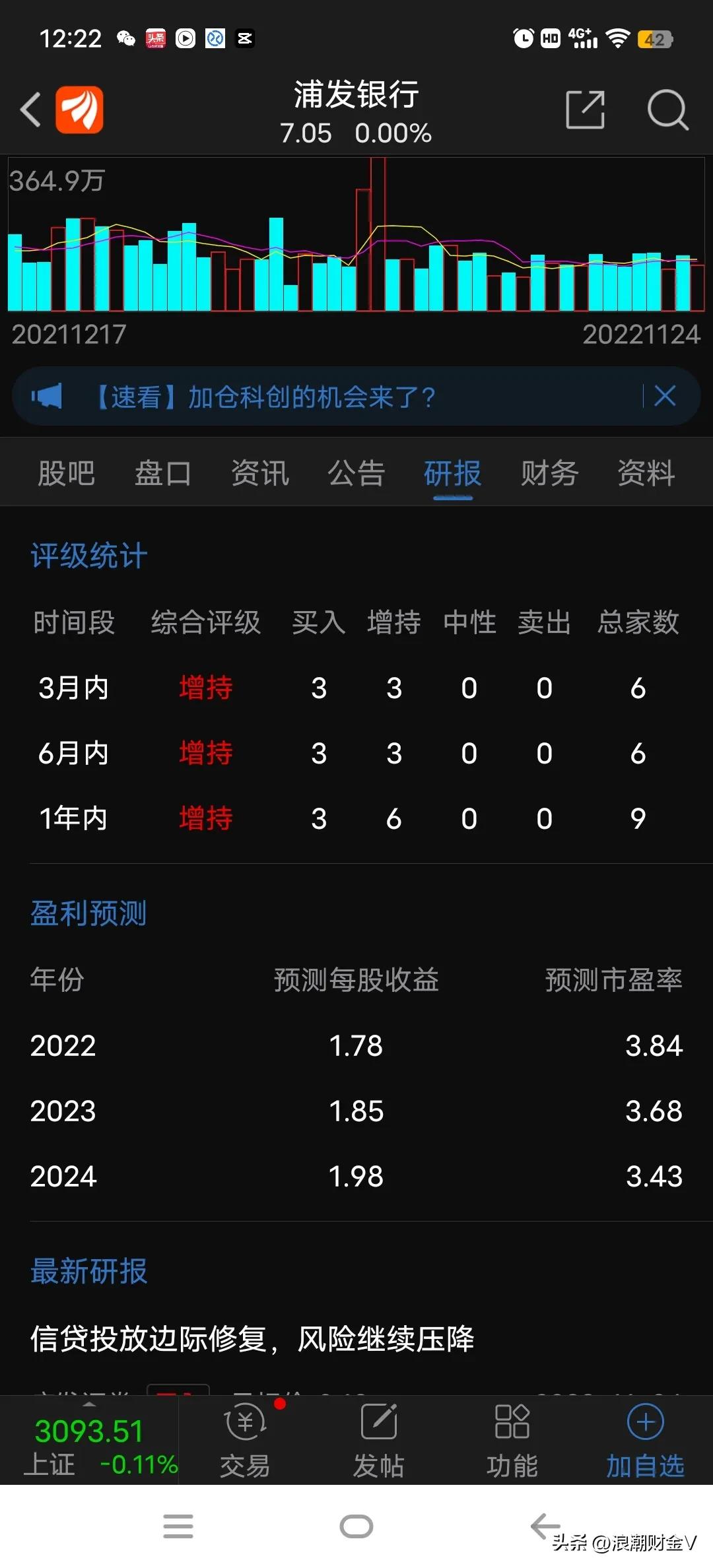
Task: Open the 公告 announcements tab
Action: (356, 473)
